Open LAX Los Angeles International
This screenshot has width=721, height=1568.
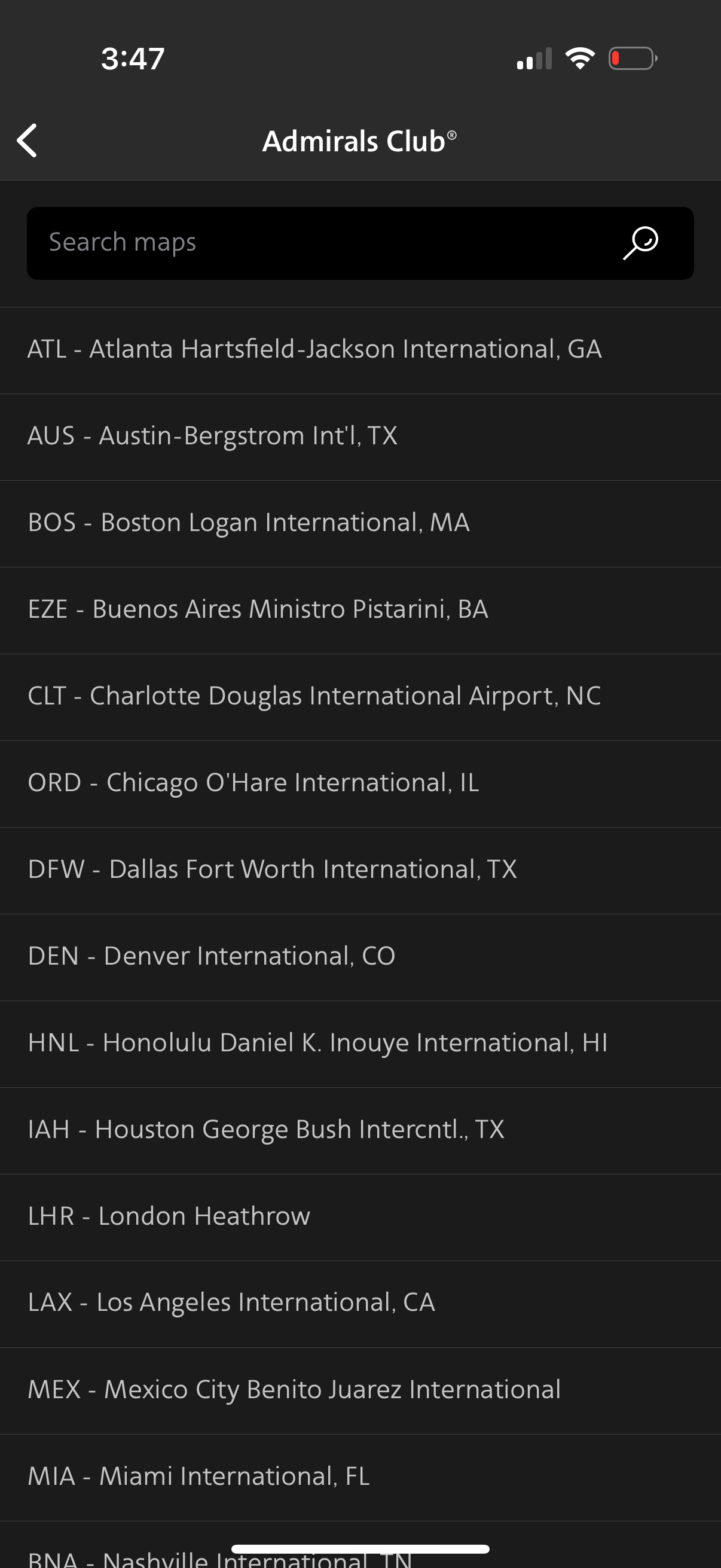(231, 1302)
